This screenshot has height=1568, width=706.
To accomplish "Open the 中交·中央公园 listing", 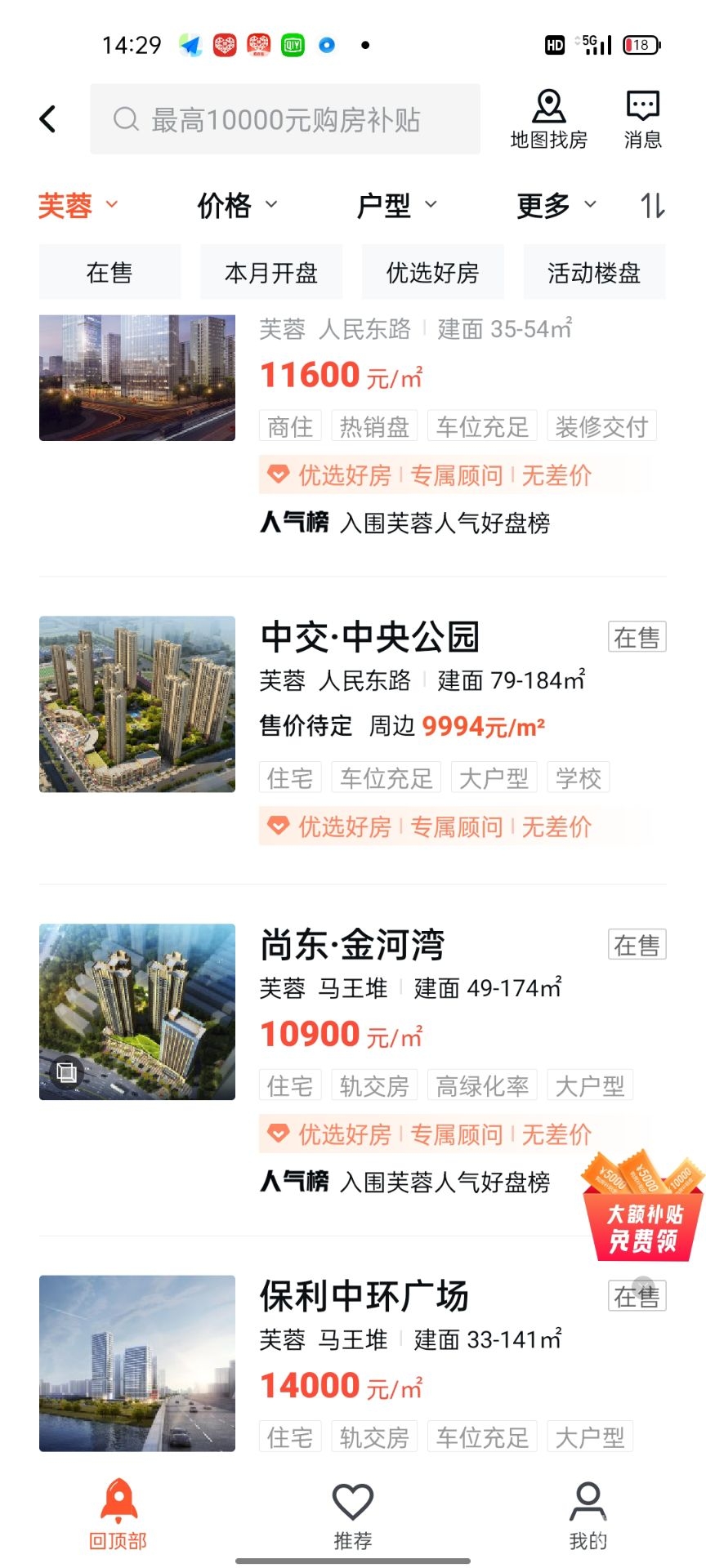I will [x=370, y=638].
